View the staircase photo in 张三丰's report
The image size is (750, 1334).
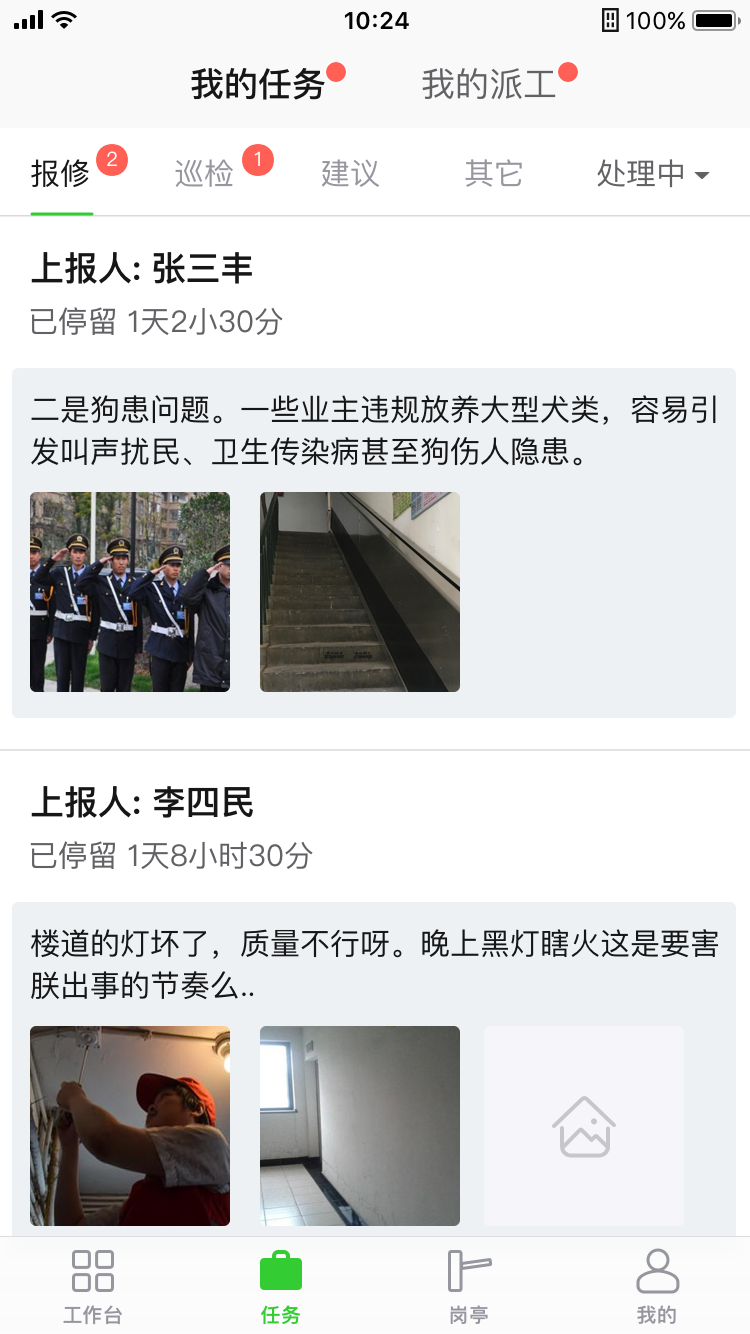tap(360, 590)
